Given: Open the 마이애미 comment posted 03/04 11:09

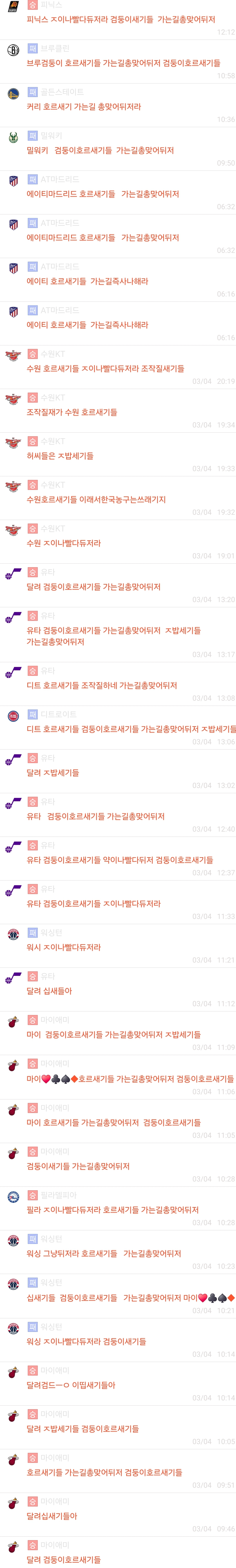Looking at the screenshot, I should [x=113, y=1034].
